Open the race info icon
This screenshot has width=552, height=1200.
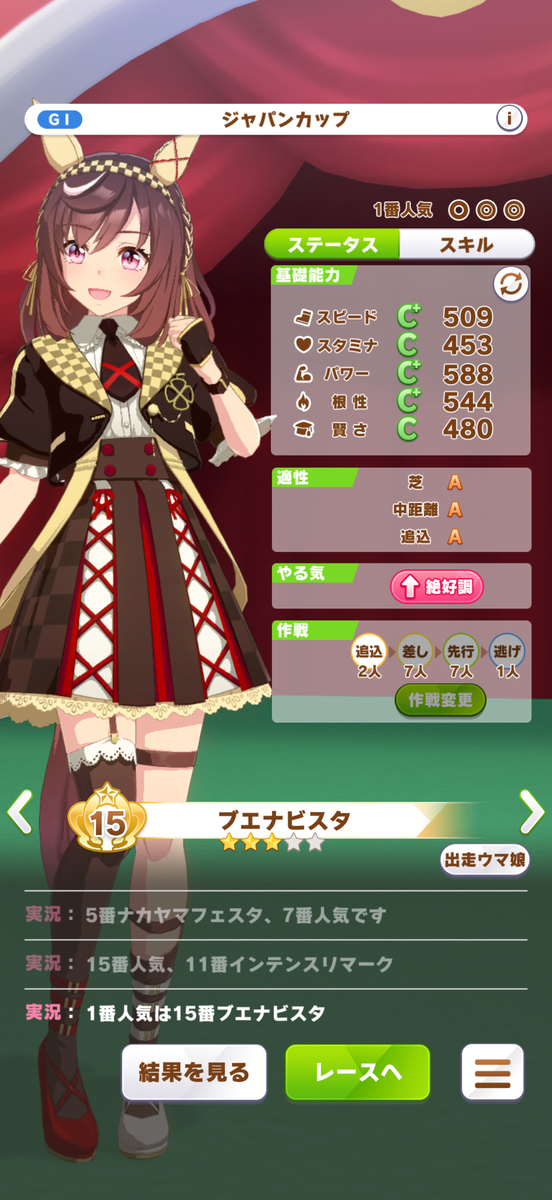point(510,119)
